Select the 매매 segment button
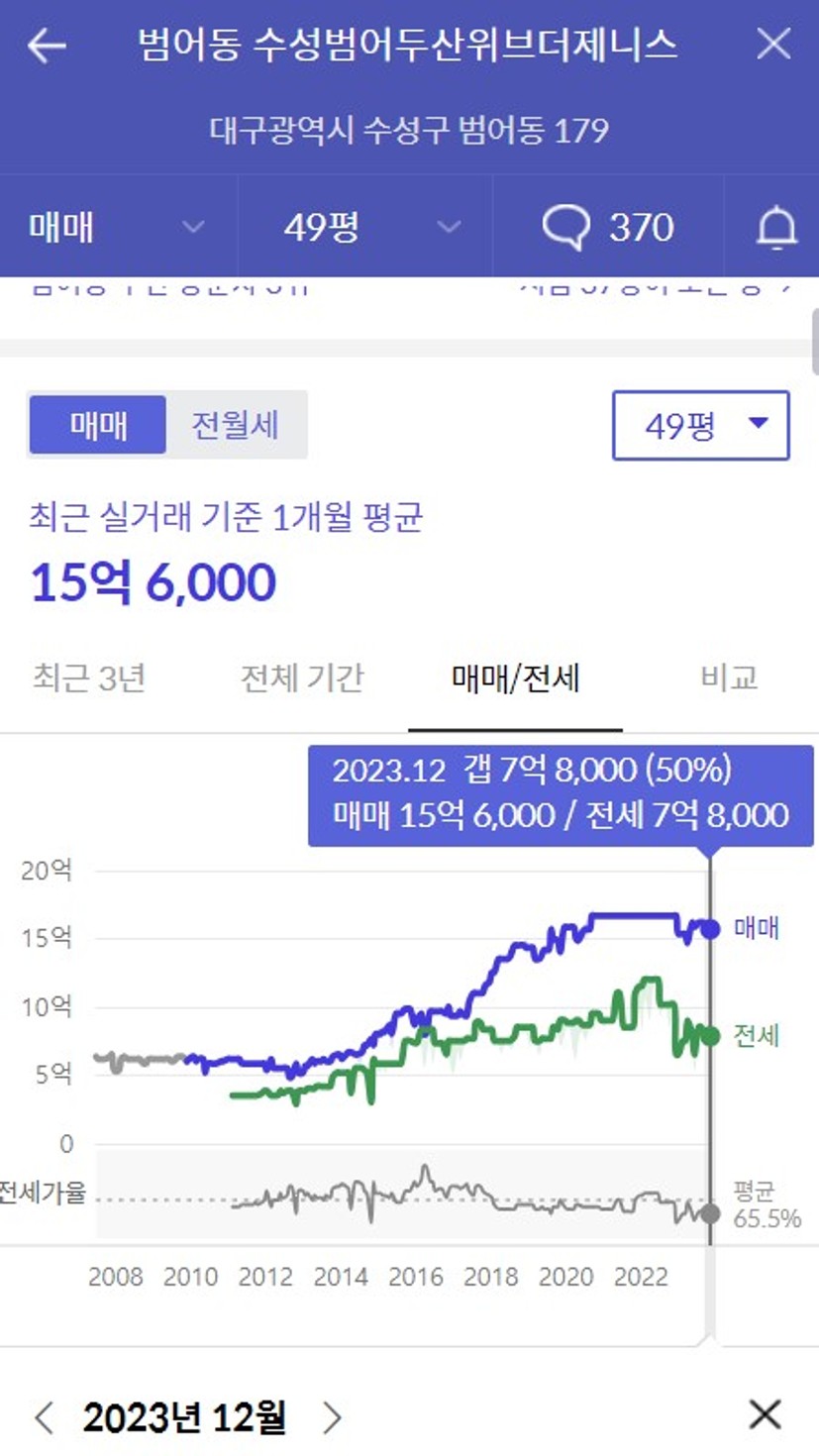The image size is (819, 1456). [x=98, y=425]
